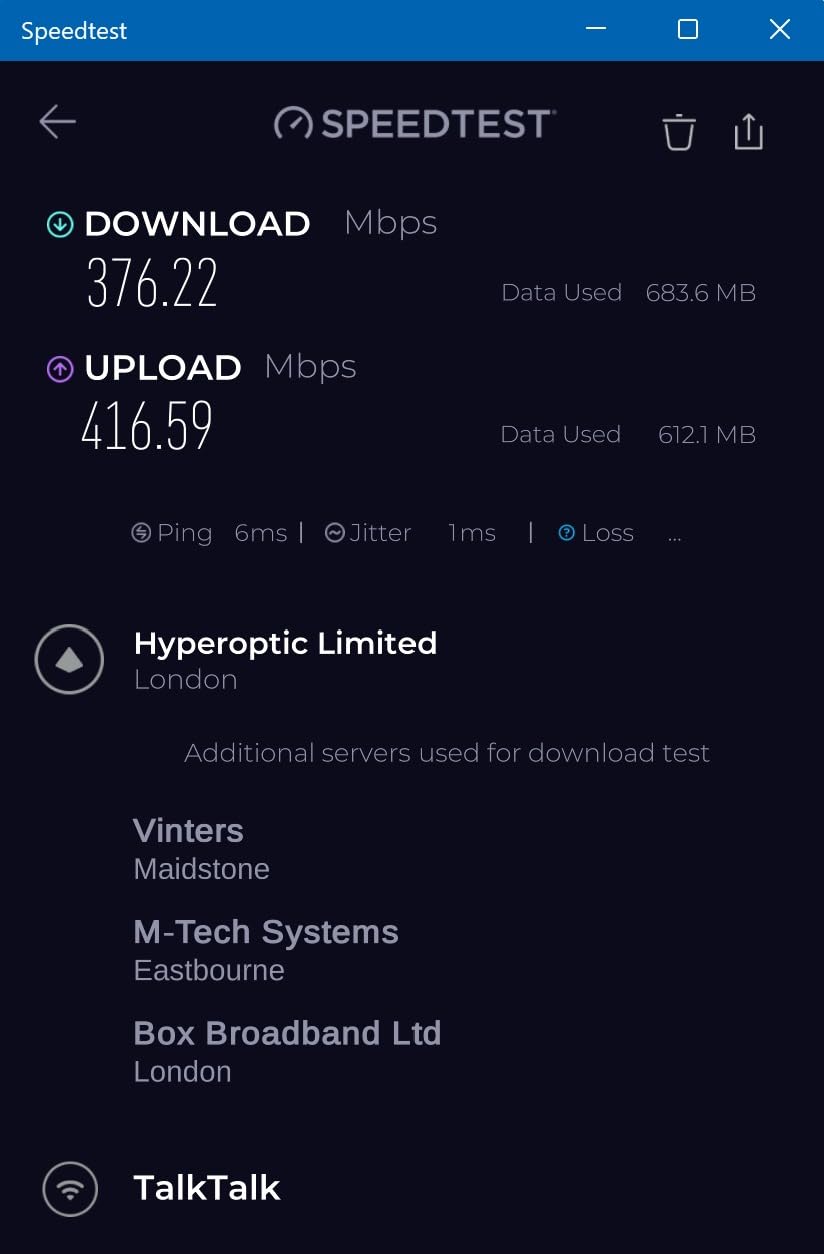824x1254 pixels.
Task: Share the speed test result
Action: (748, 131)
